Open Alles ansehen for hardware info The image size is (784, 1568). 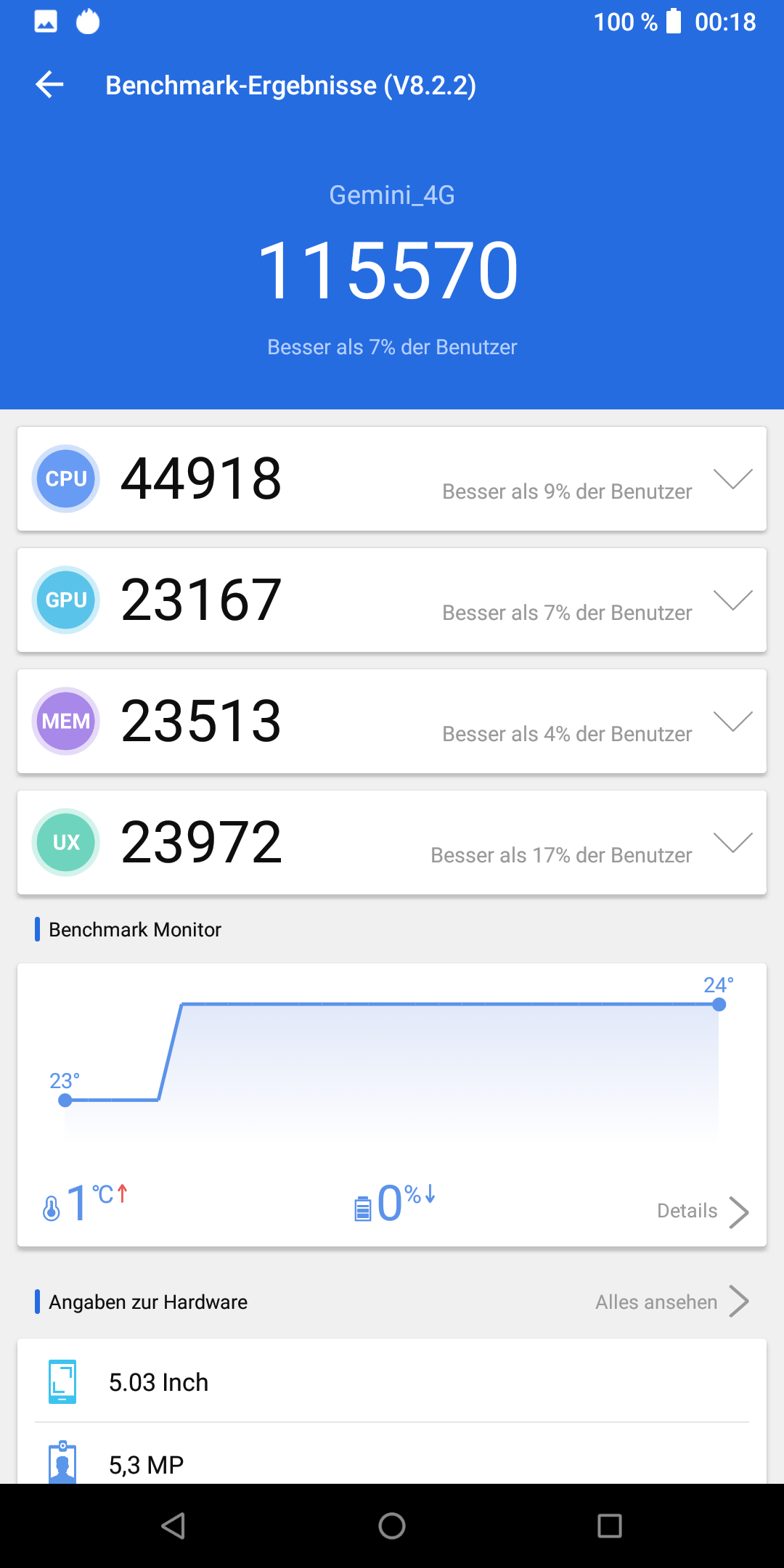671,1302
